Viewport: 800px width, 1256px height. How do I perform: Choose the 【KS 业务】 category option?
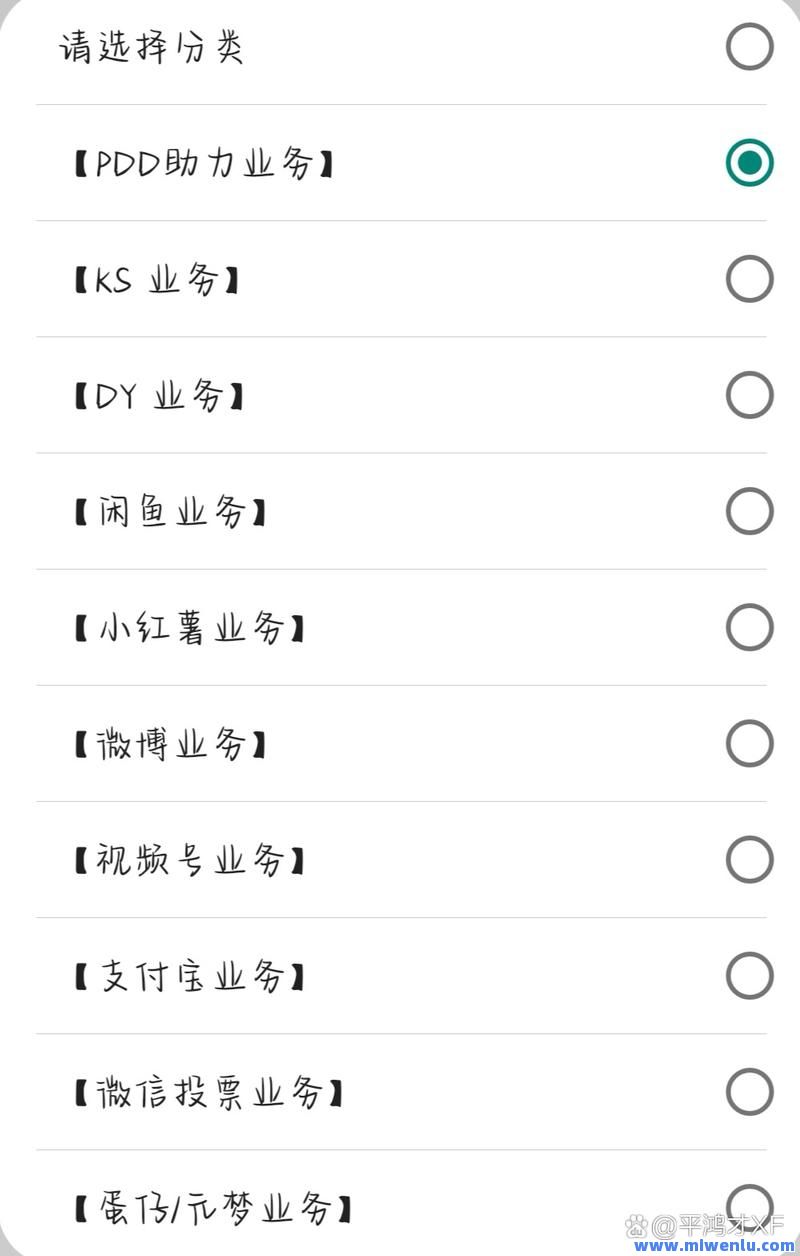tap(749, 280)
